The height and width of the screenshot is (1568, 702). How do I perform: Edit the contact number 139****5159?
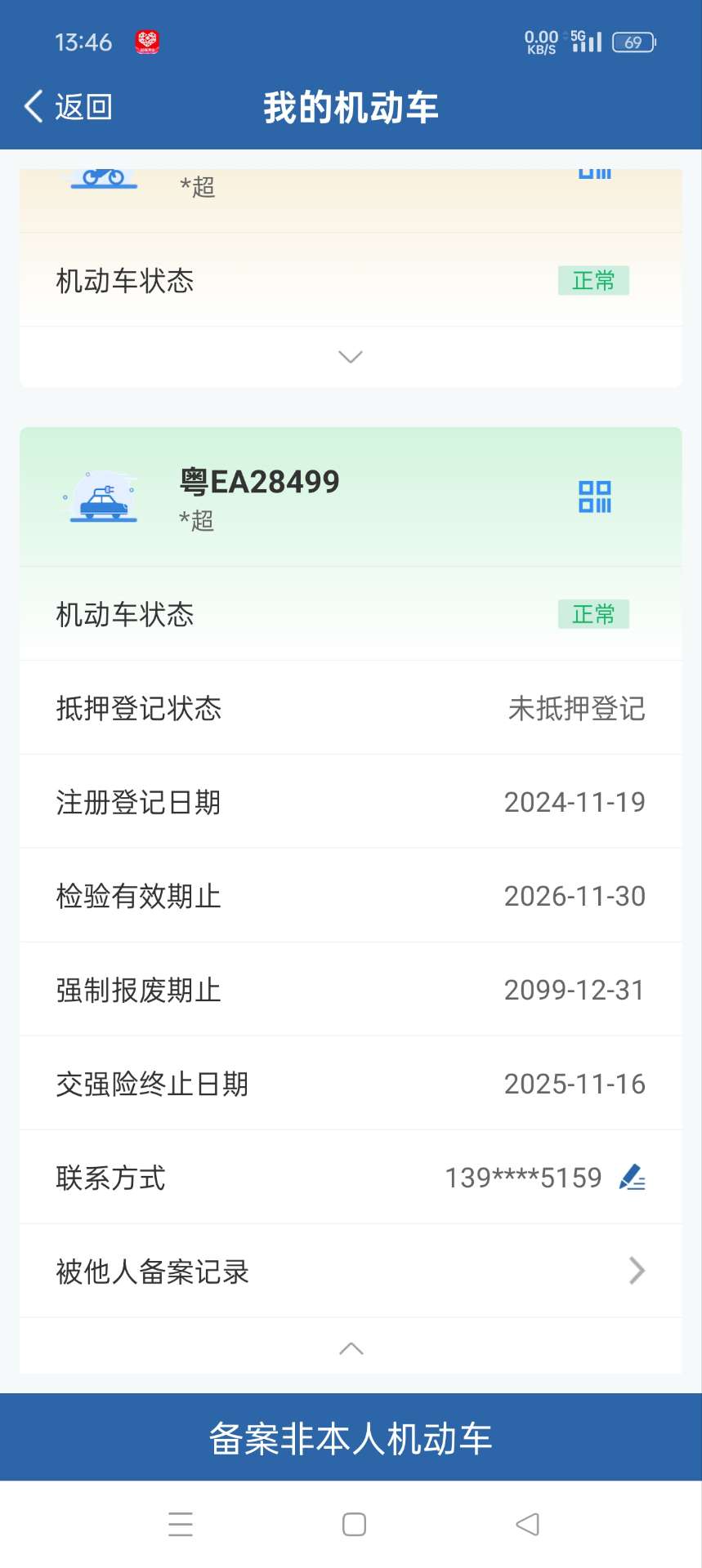coord(633,1178)
